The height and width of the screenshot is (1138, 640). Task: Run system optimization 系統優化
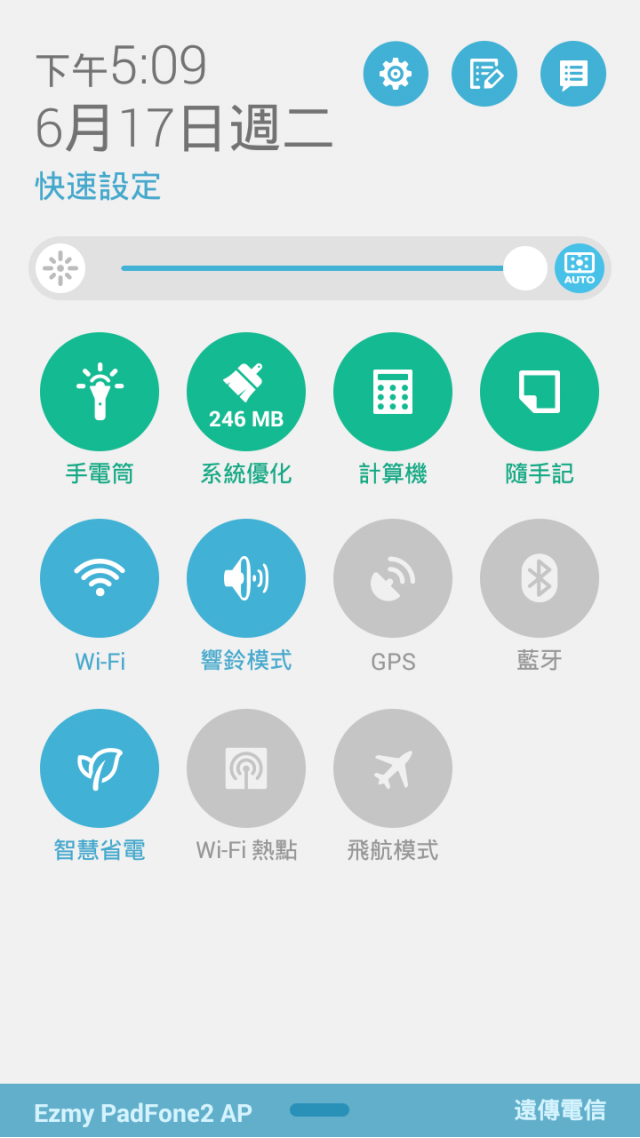(246, 392)
